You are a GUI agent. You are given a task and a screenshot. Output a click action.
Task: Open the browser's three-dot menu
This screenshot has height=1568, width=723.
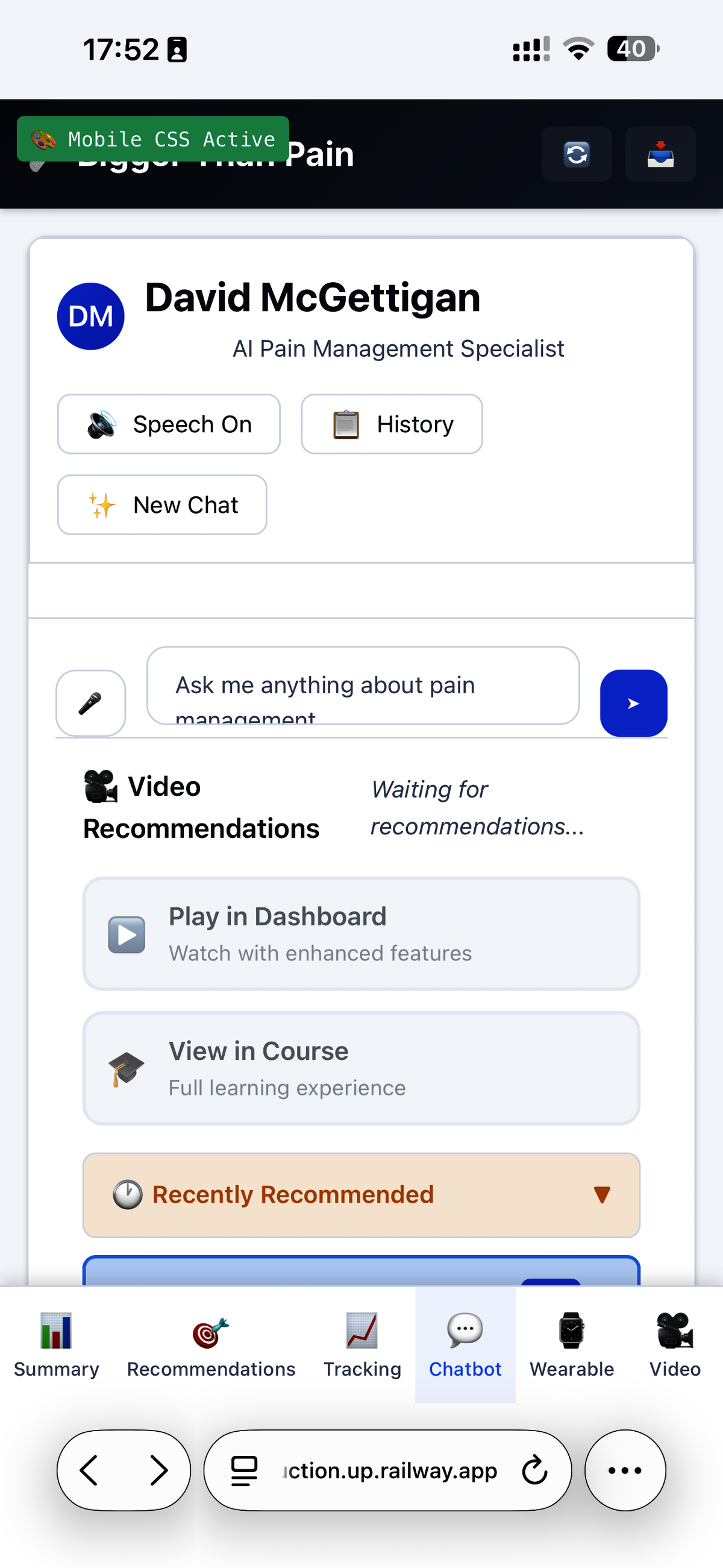(625, 1470)
